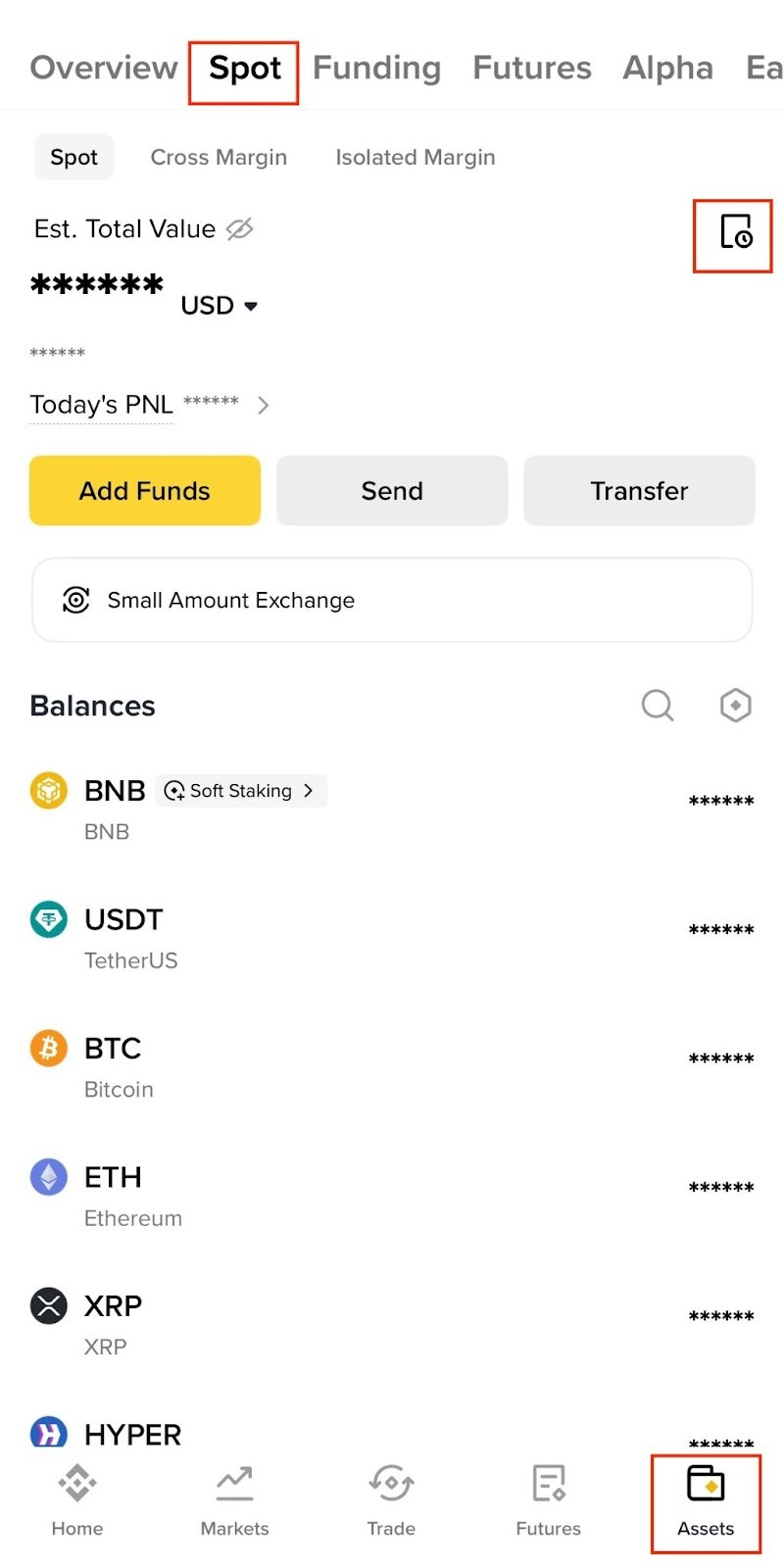The height and width of the screenshot is (1568, 784).
Task: Open the Futures top tab
Action: tap(531, 68)
